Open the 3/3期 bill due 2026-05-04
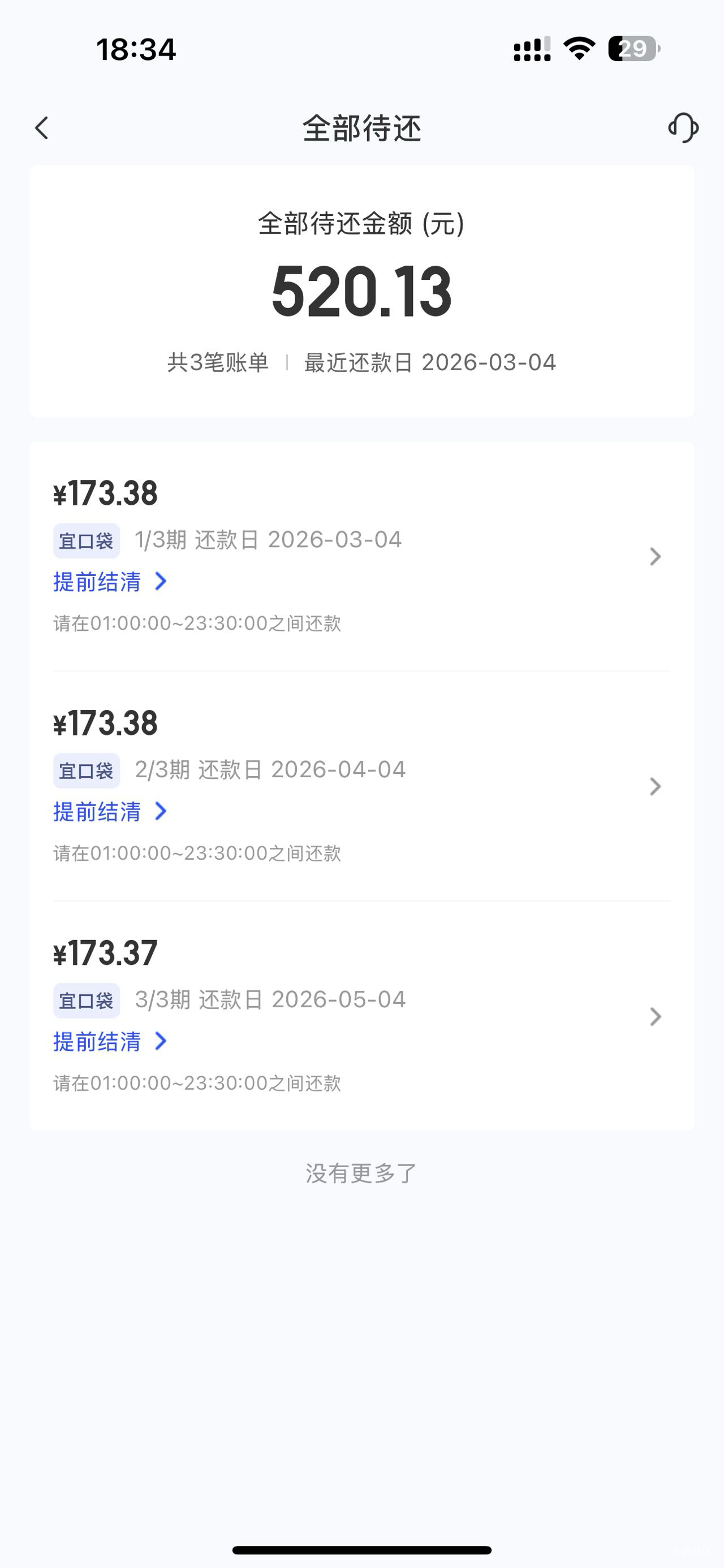The width and height of the screenshot is (724, 1568). pyautogui.click(x=654, y=1016)
